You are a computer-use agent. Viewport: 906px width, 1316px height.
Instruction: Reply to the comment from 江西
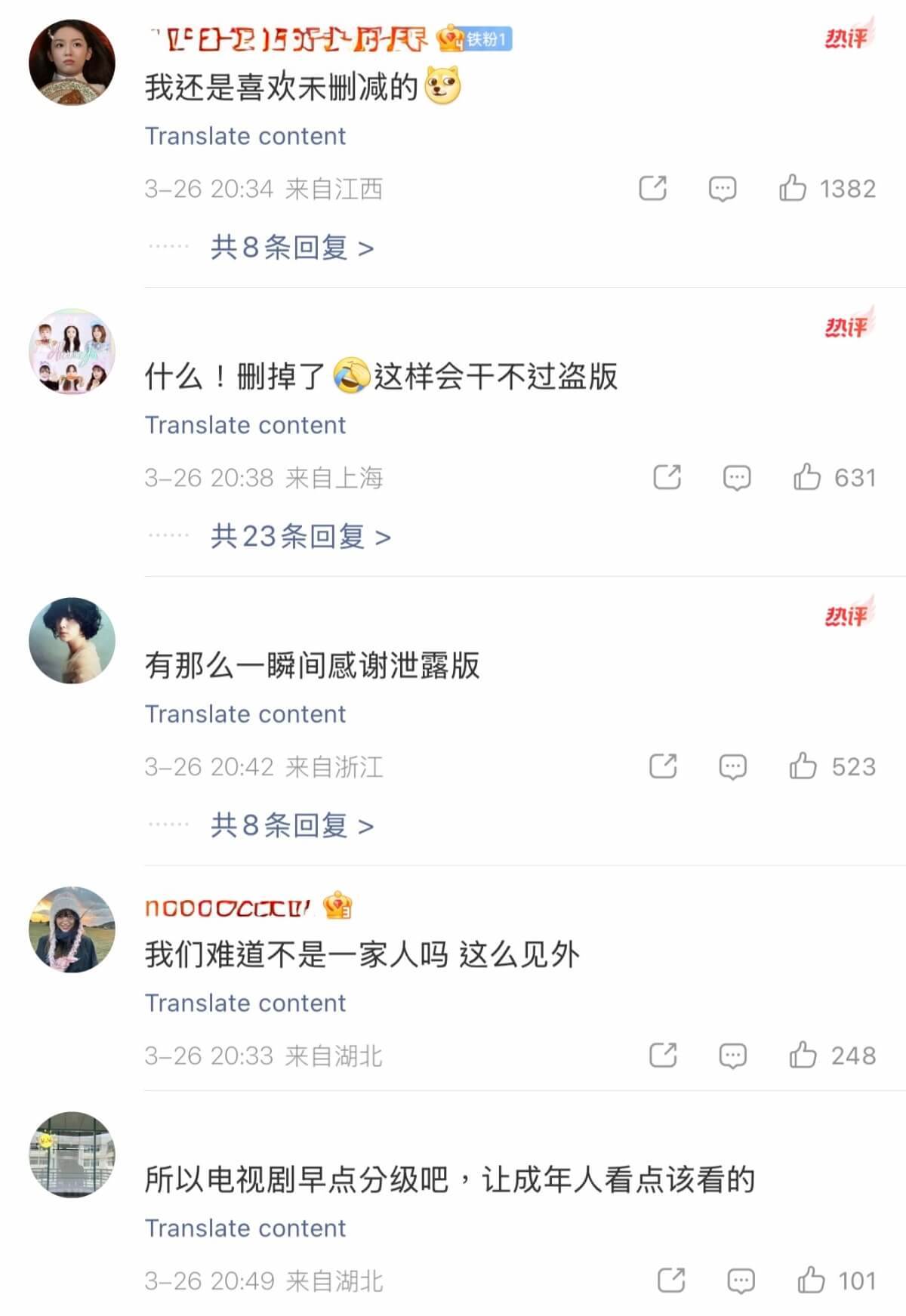click(723, 188)
